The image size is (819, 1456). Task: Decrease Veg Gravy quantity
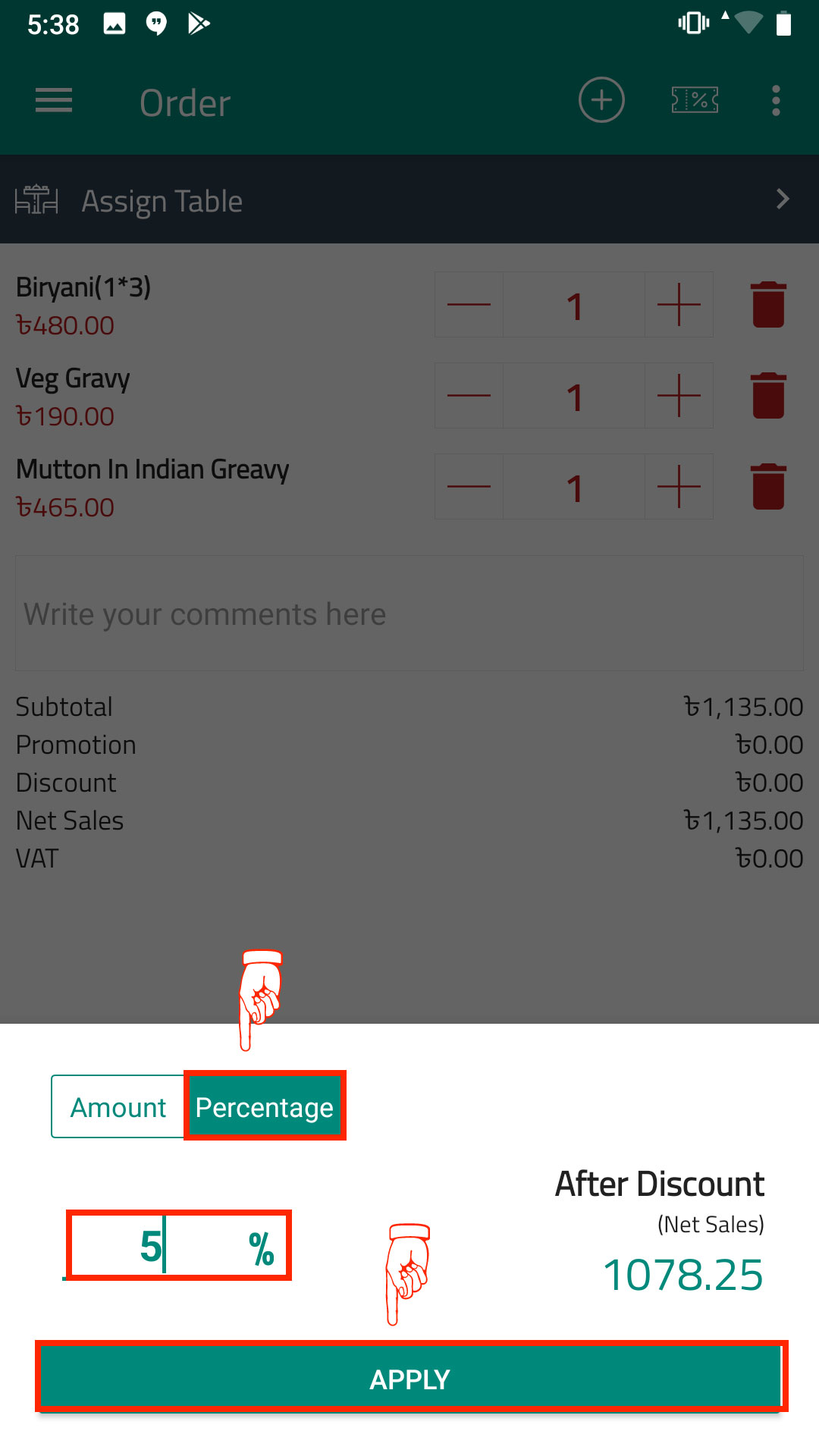point(469,396)
